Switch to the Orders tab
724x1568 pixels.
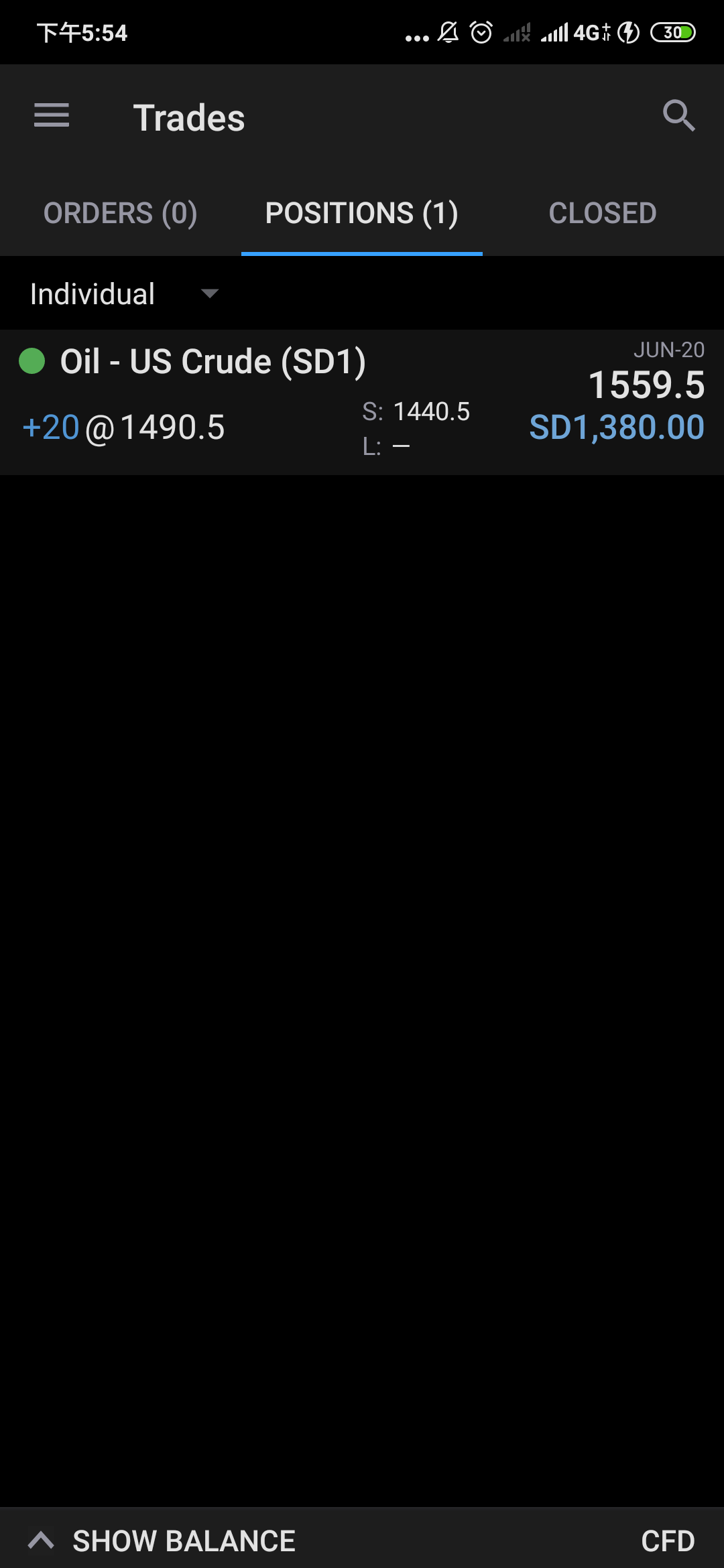[x=121, y=214]
